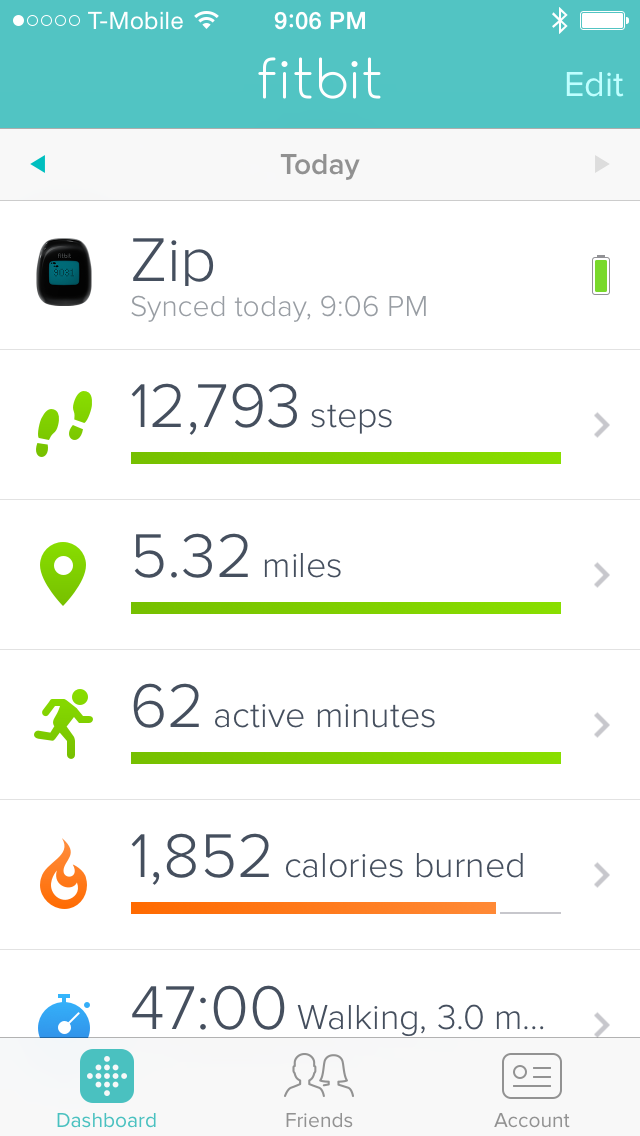This screenshot has width=640, height=1136.
Task: Switch to the Friends tab
Action: (x=319, y=1089)
